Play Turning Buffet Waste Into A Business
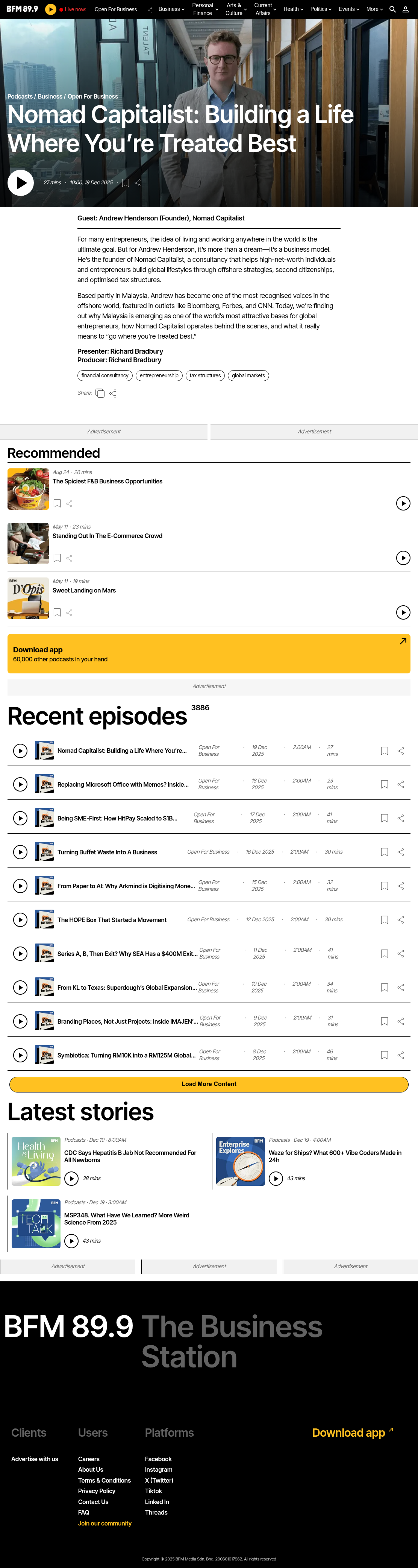418x1568 pixels. coord(20,852)
